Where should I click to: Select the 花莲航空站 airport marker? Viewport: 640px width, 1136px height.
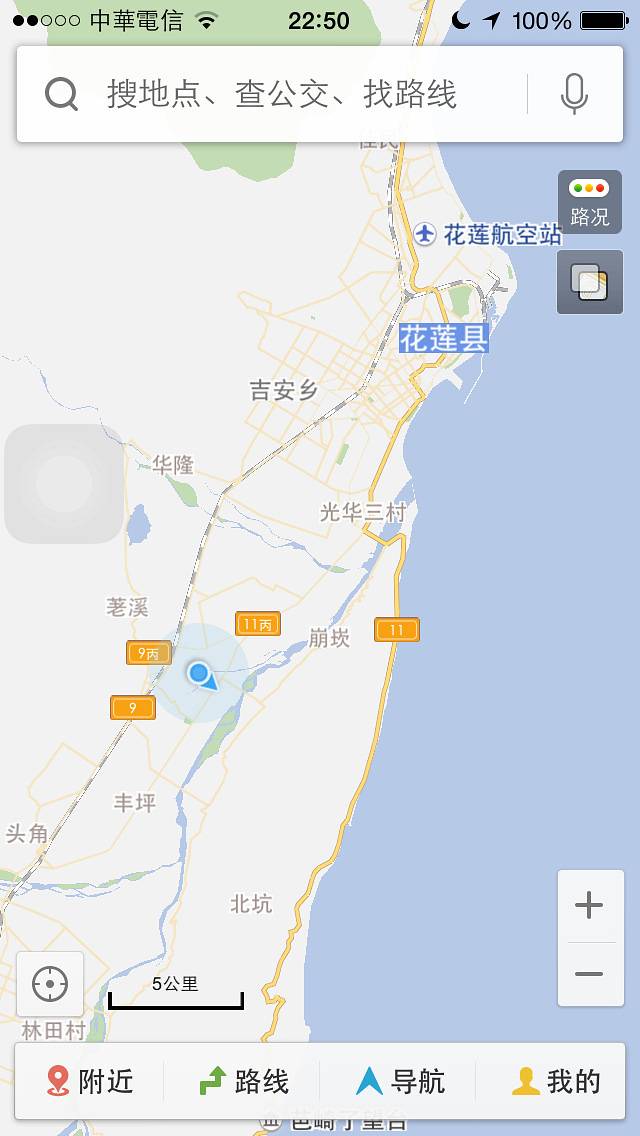[426, 234]
